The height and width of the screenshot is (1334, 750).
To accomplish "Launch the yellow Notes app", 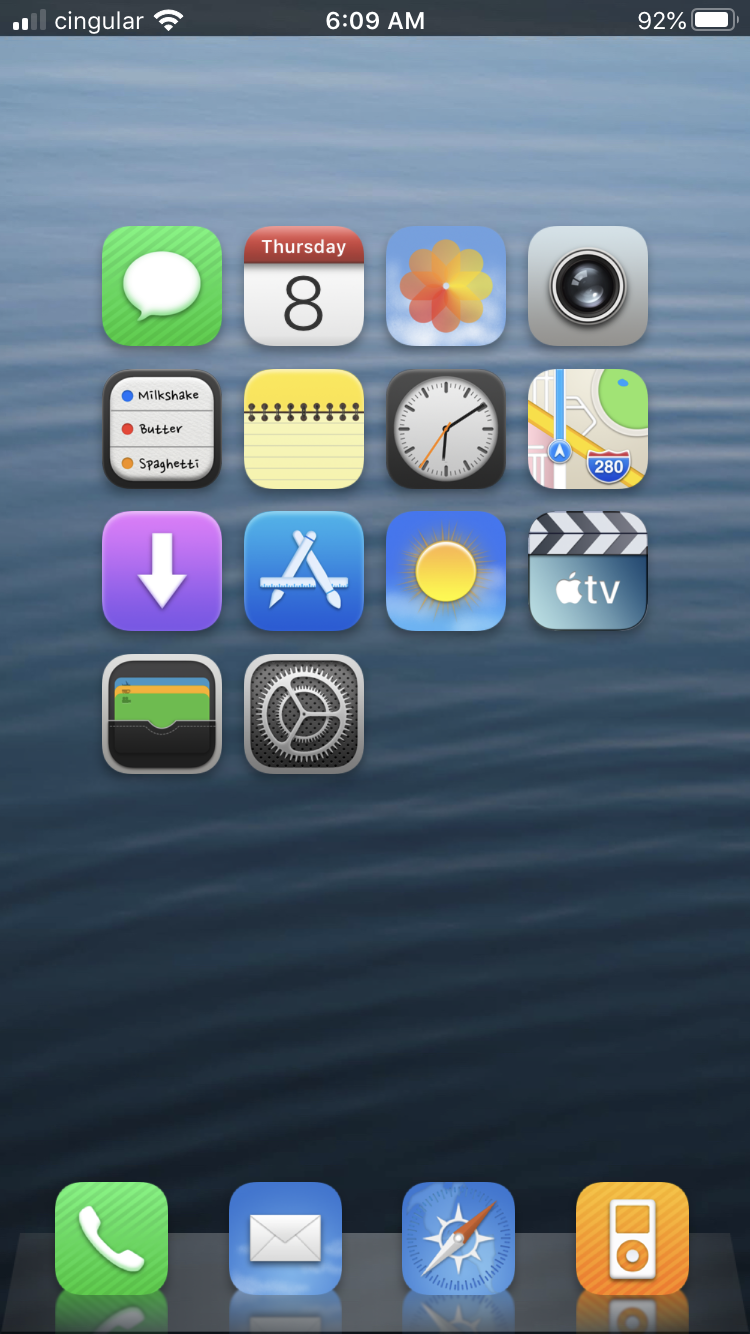I will [x=304, y=429].
